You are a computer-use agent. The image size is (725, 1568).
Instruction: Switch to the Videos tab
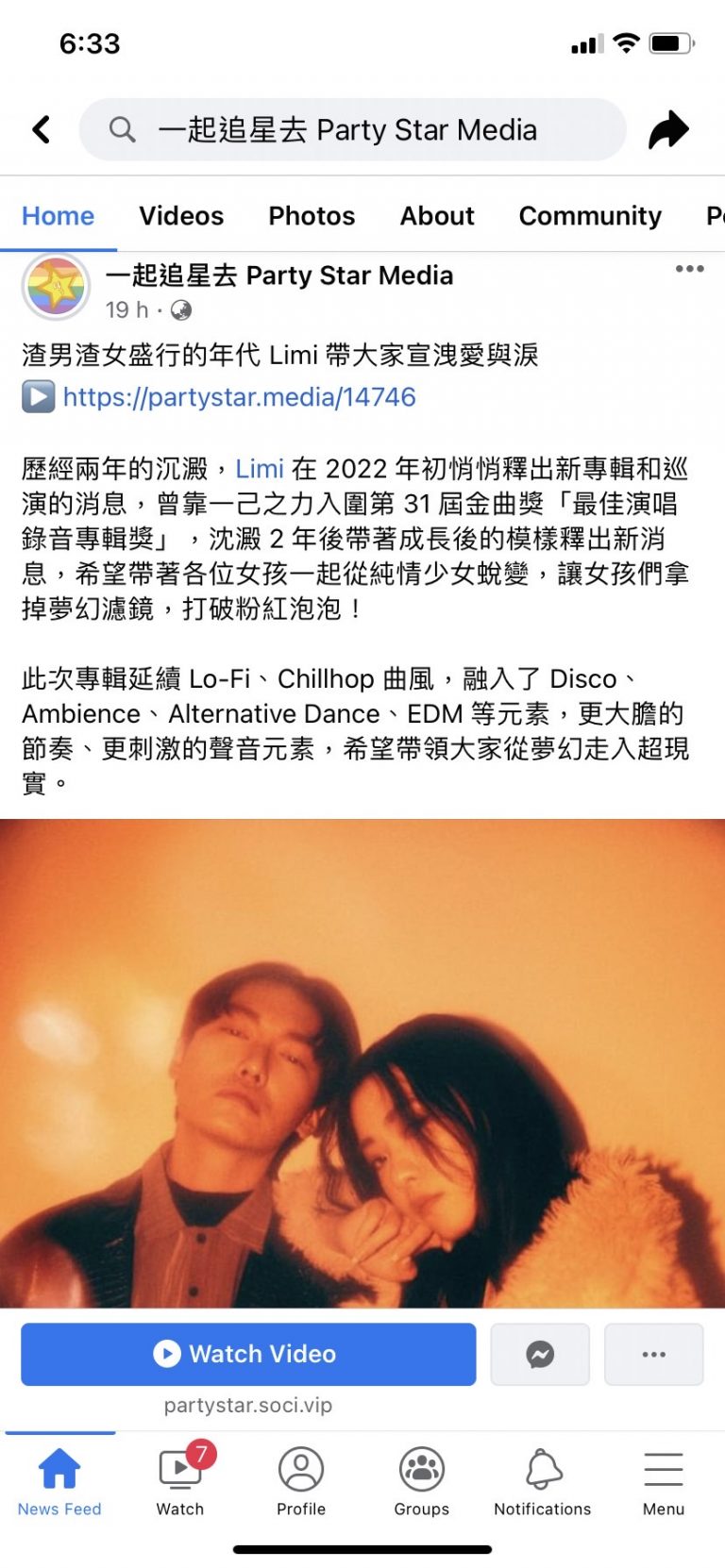tap(181, 216)
